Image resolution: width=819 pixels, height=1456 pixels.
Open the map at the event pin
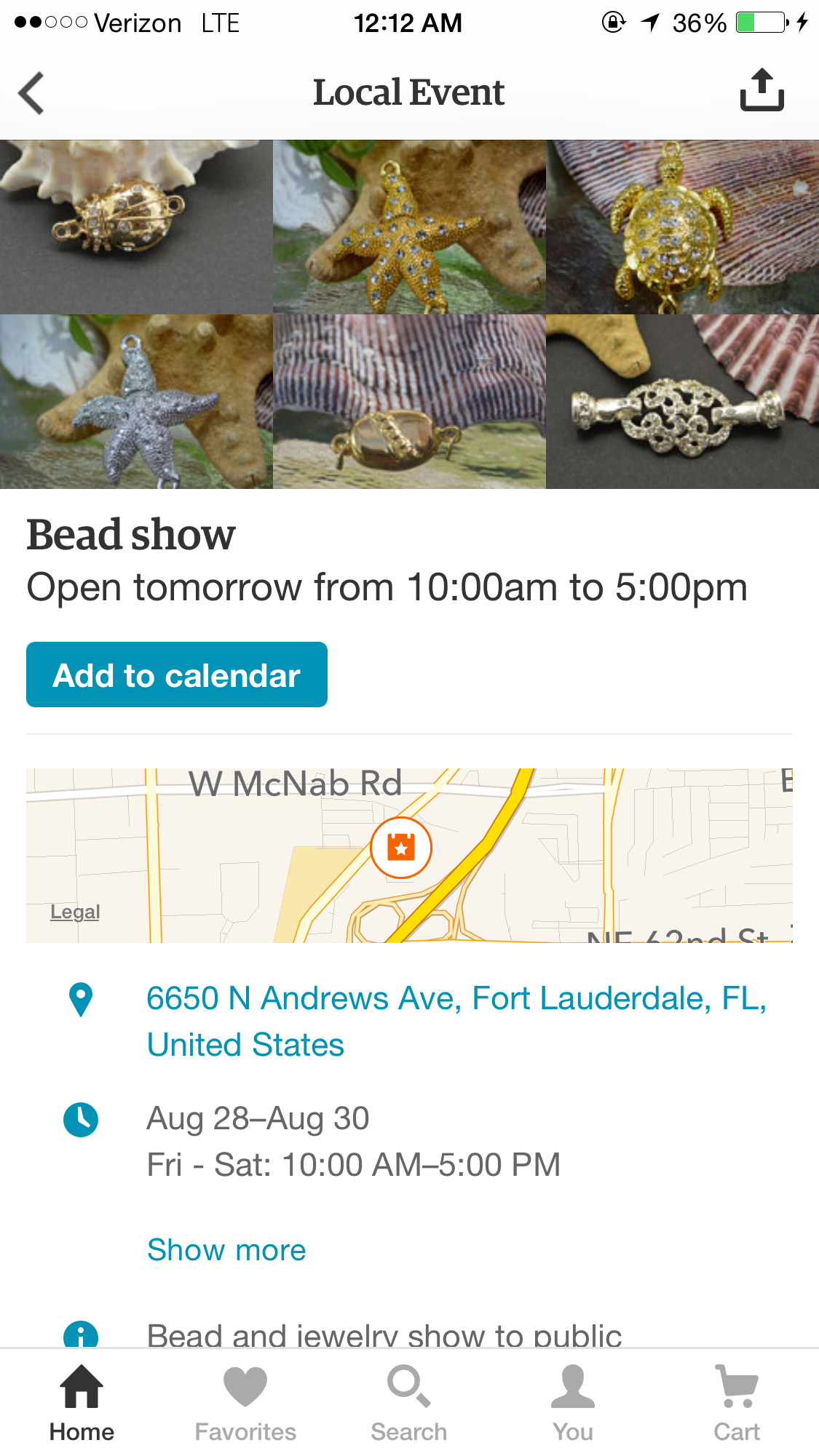[401, 848]
